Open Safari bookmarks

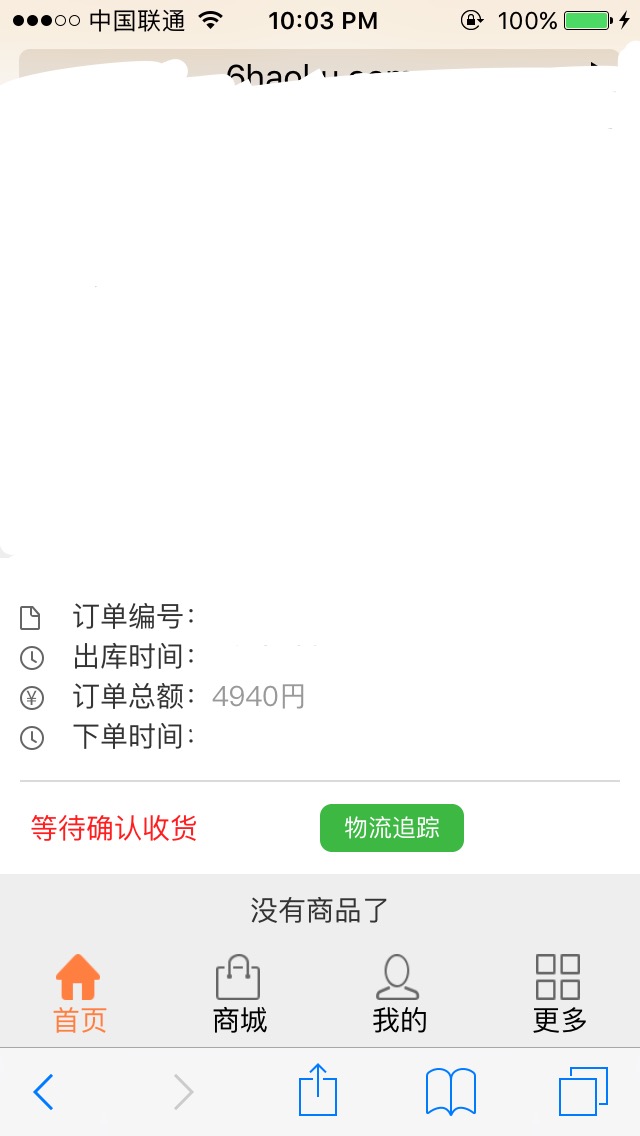451,1091
